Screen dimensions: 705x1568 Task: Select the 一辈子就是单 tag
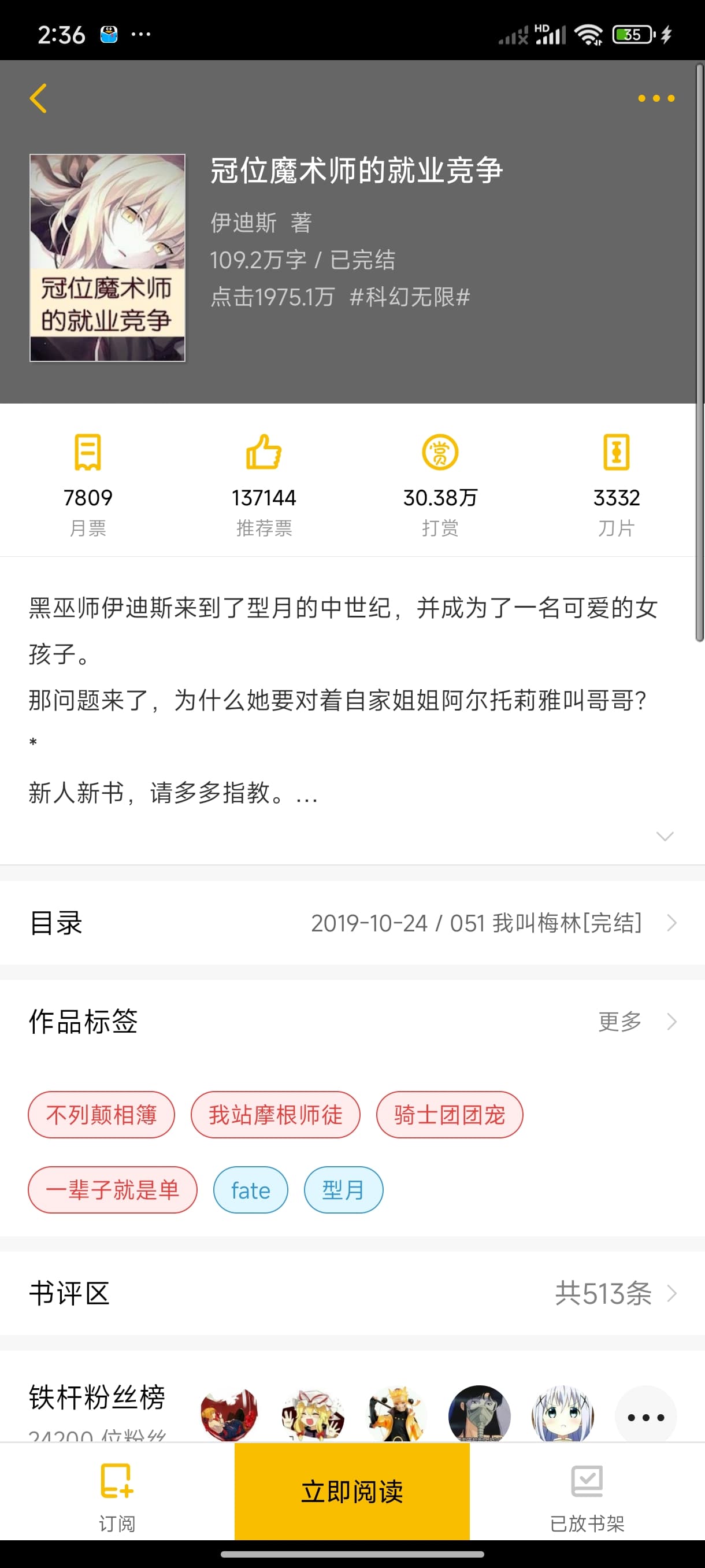coord(113,1189)
